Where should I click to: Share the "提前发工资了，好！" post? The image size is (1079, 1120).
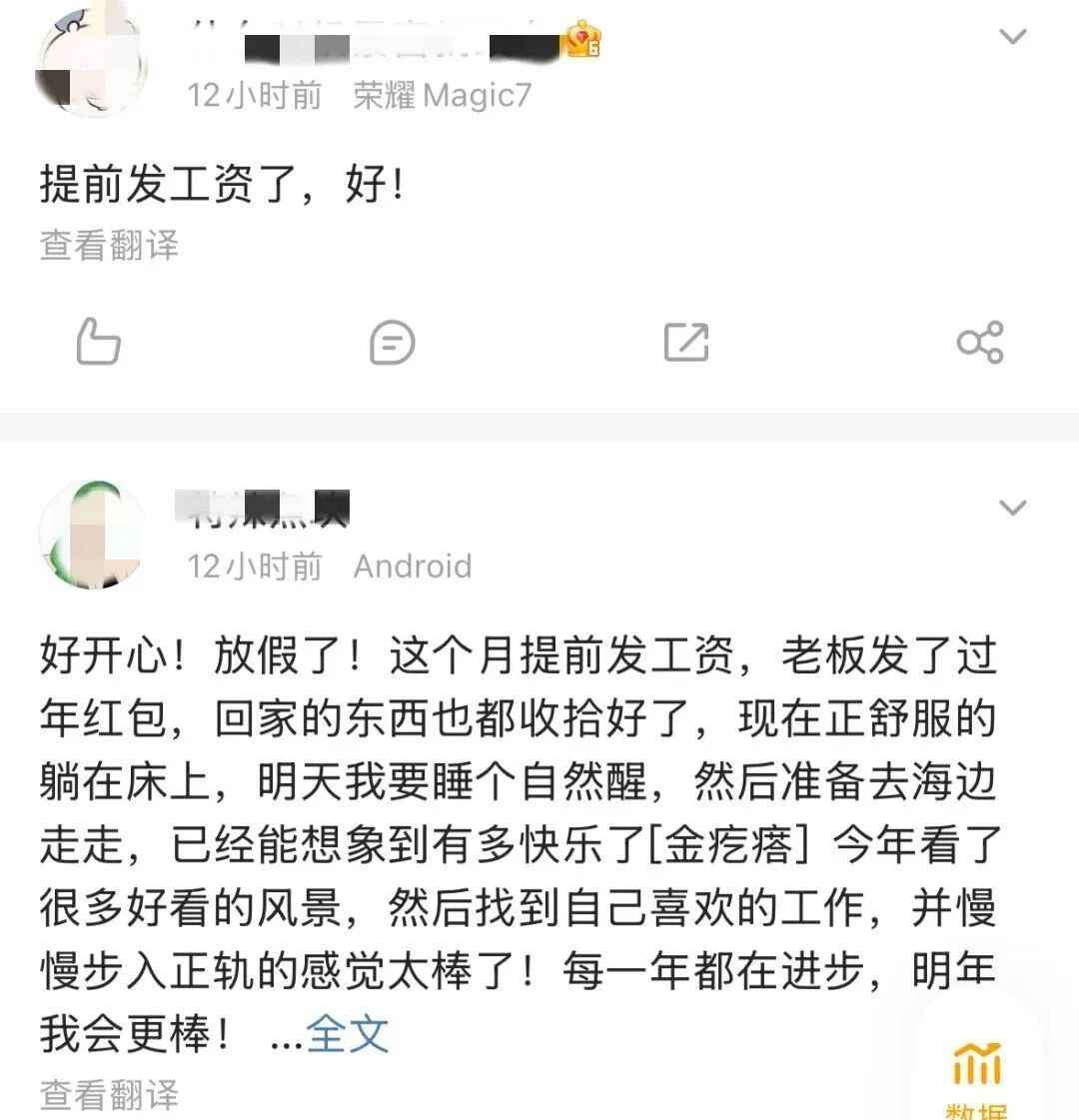click(x=979, y=343)
